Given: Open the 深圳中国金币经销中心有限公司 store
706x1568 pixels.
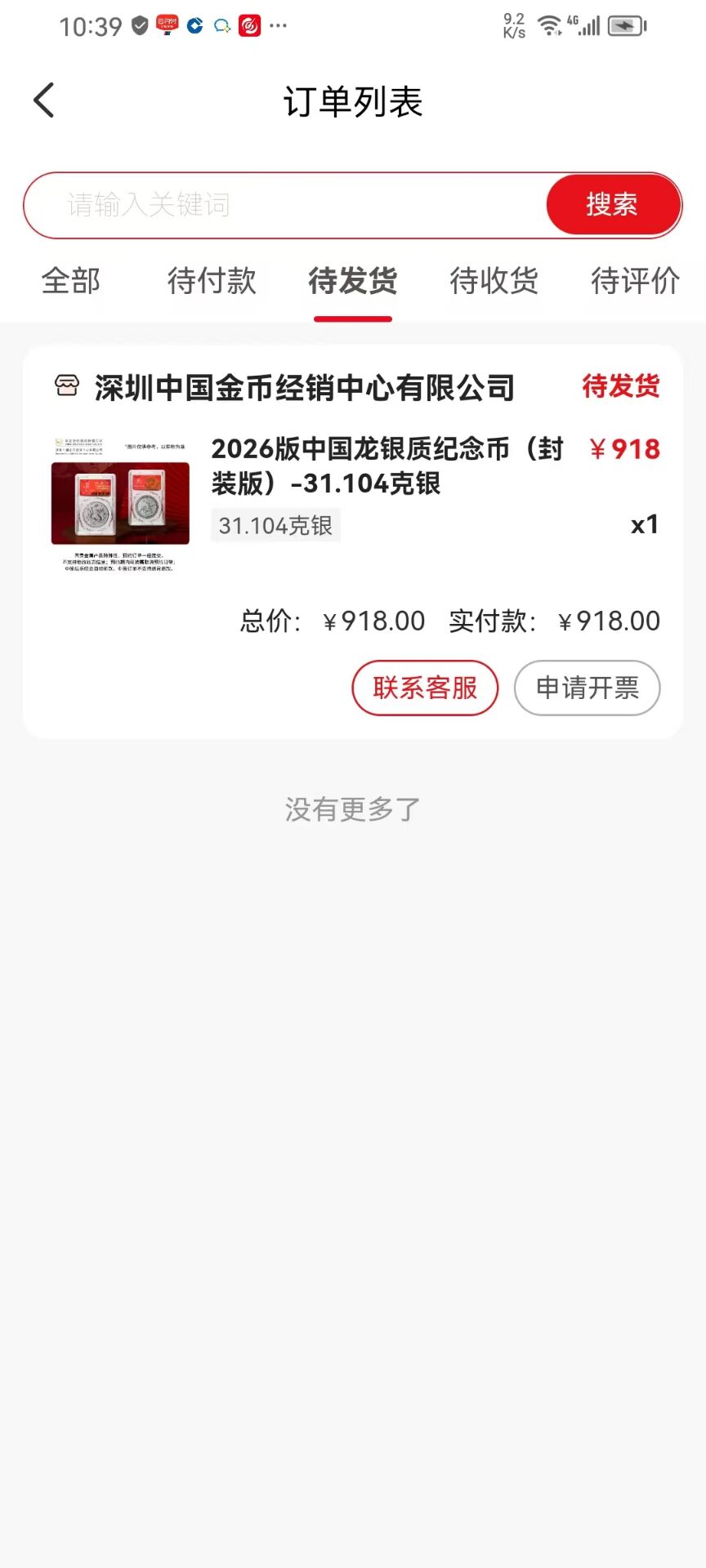Looking at the screenshot, I should 304,388.
